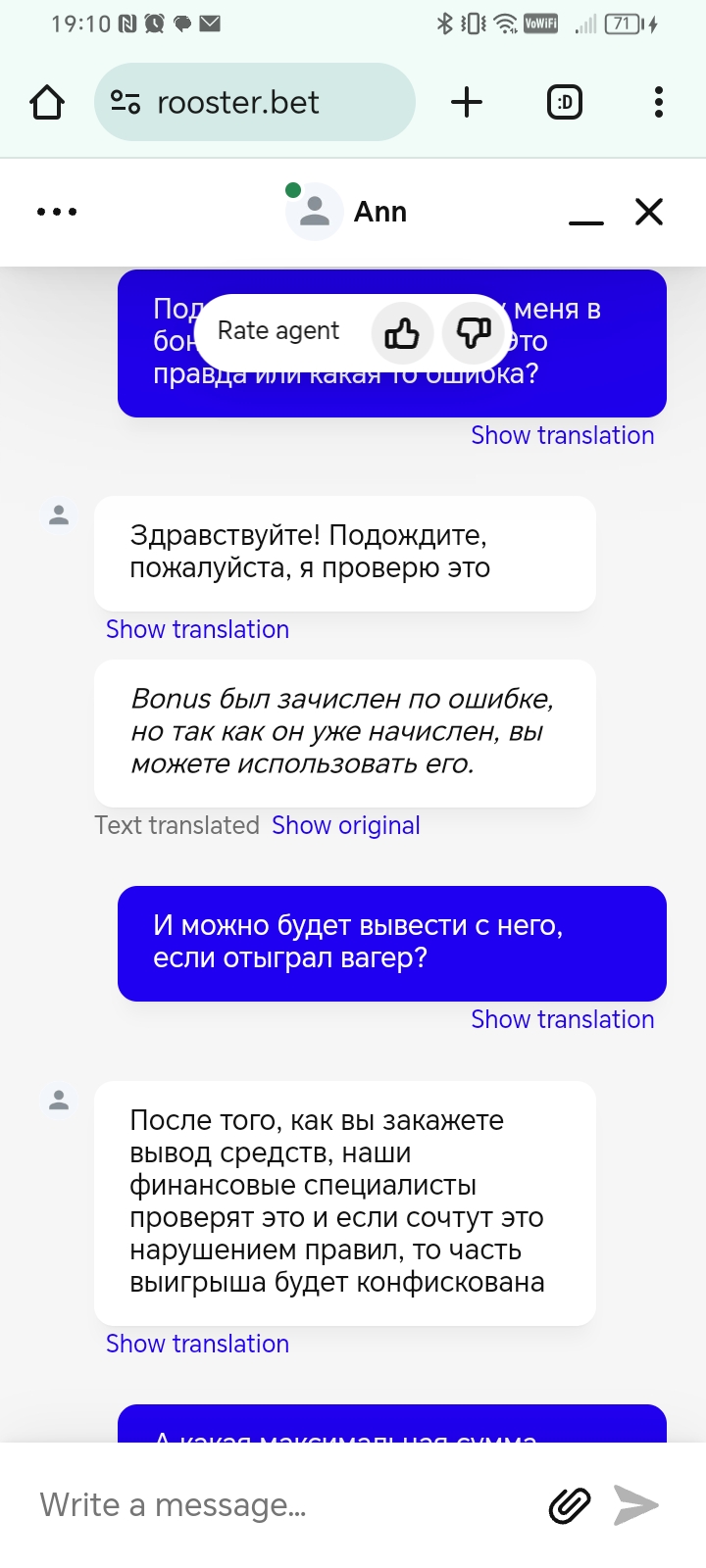This screenshot has width=706, height=1568.
Task: Minimize the chat window
Action: click(x=586, y=214)
